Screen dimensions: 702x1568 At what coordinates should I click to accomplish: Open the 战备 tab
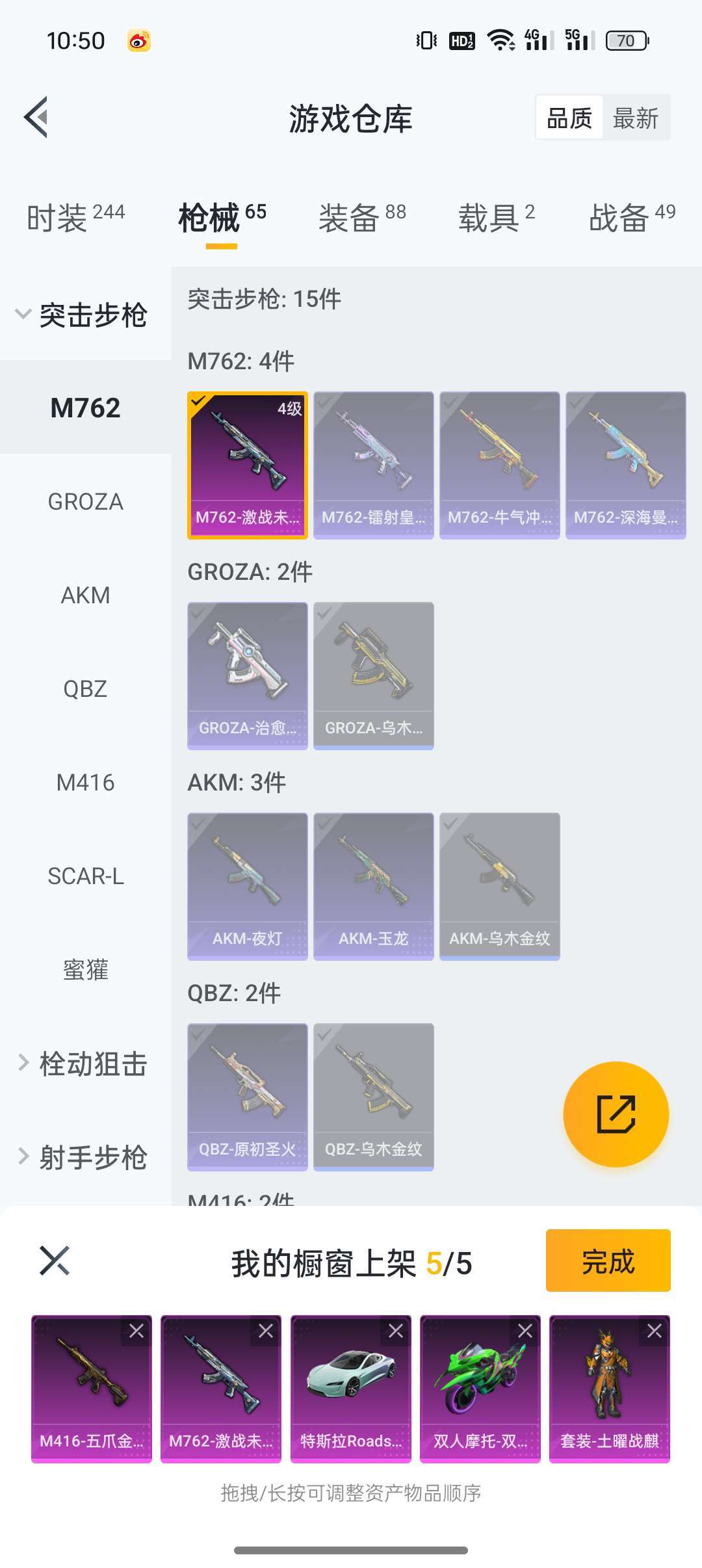pos(632,217)
